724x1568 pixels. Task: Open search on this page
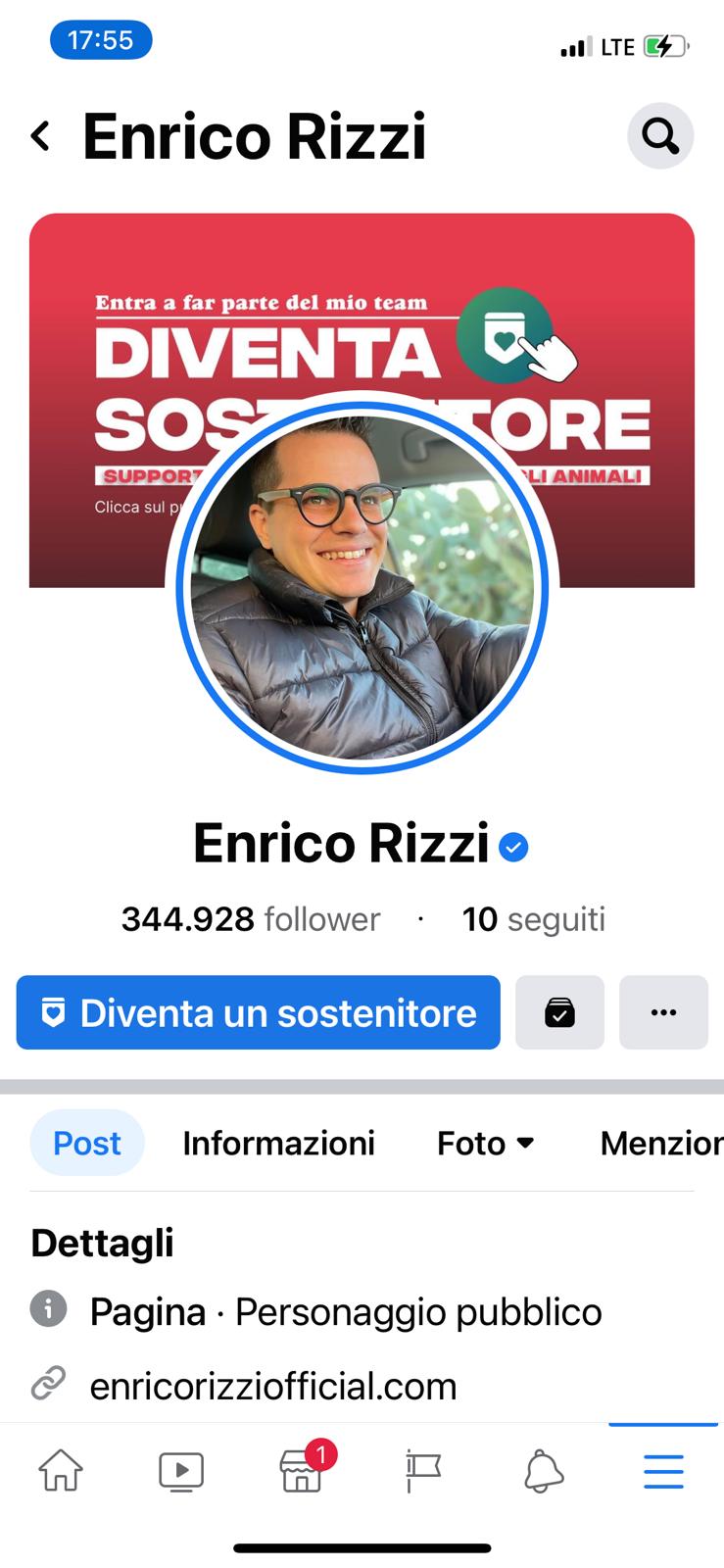[x=660, y=136]
